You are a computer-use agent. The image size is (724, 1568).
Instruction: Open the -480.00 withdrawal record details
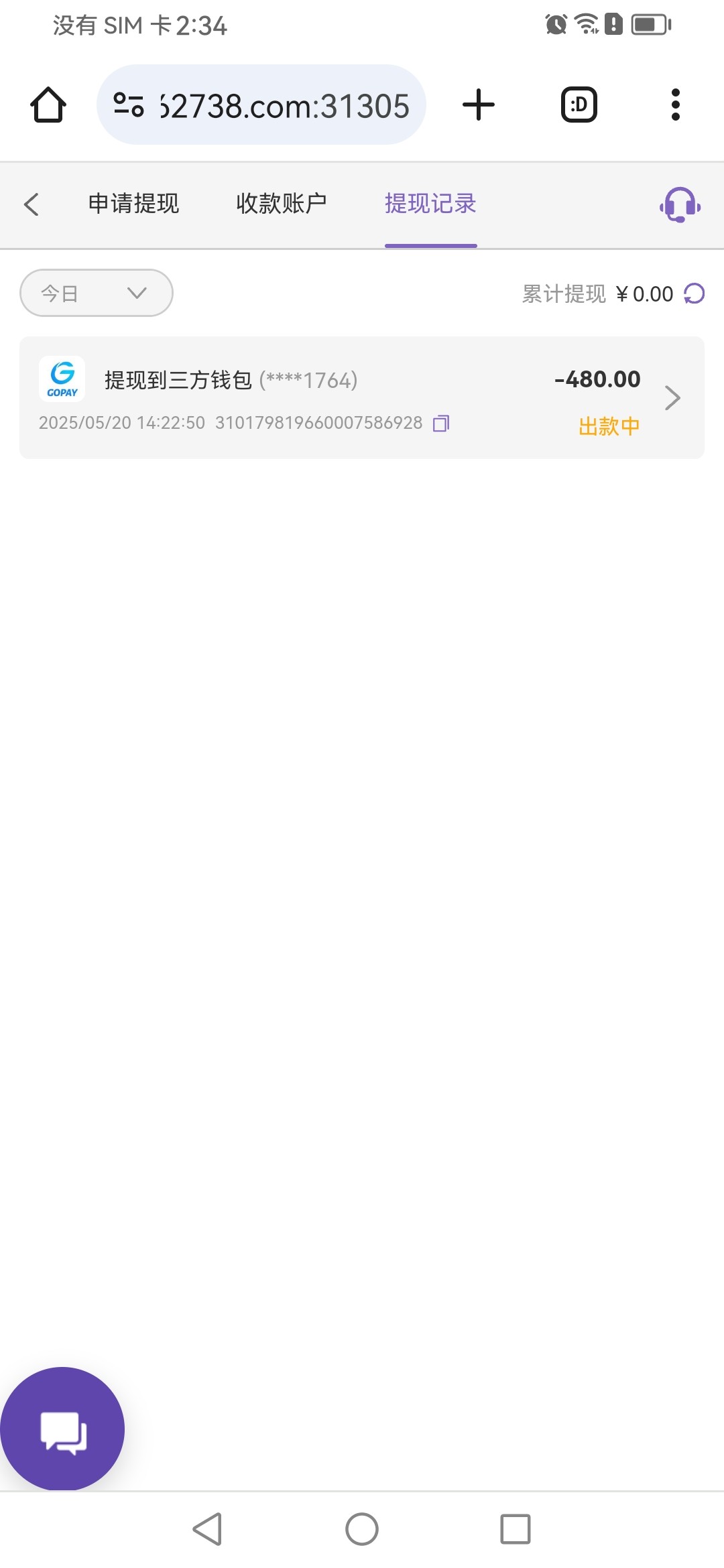[x=362, y=397]
